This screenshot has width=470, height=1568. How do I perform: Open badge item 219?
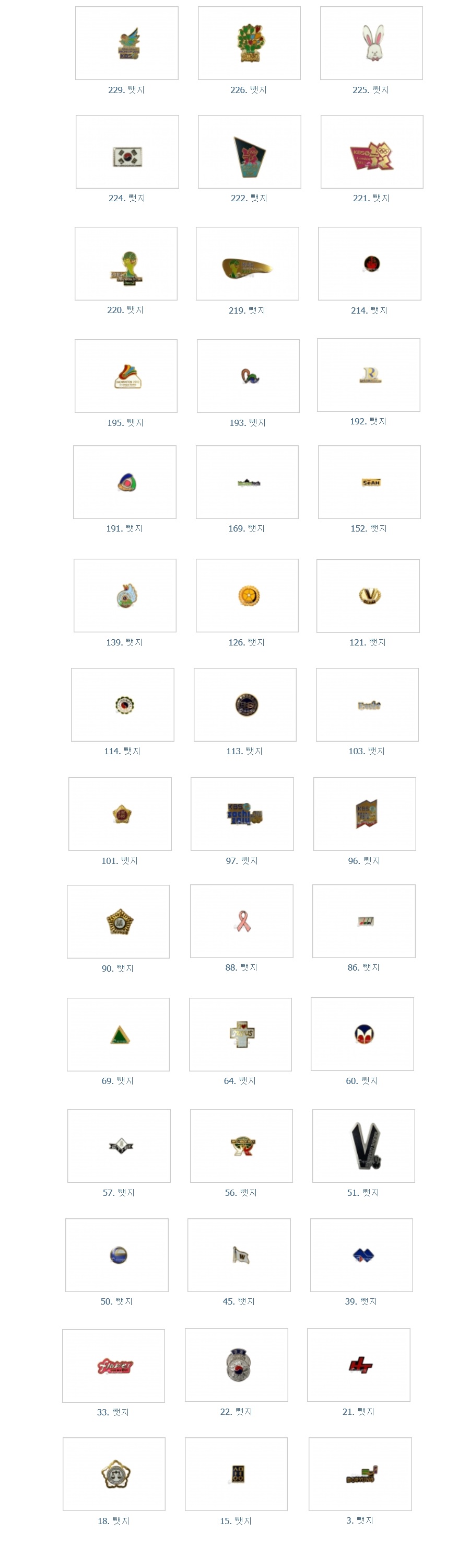[247, 263]
